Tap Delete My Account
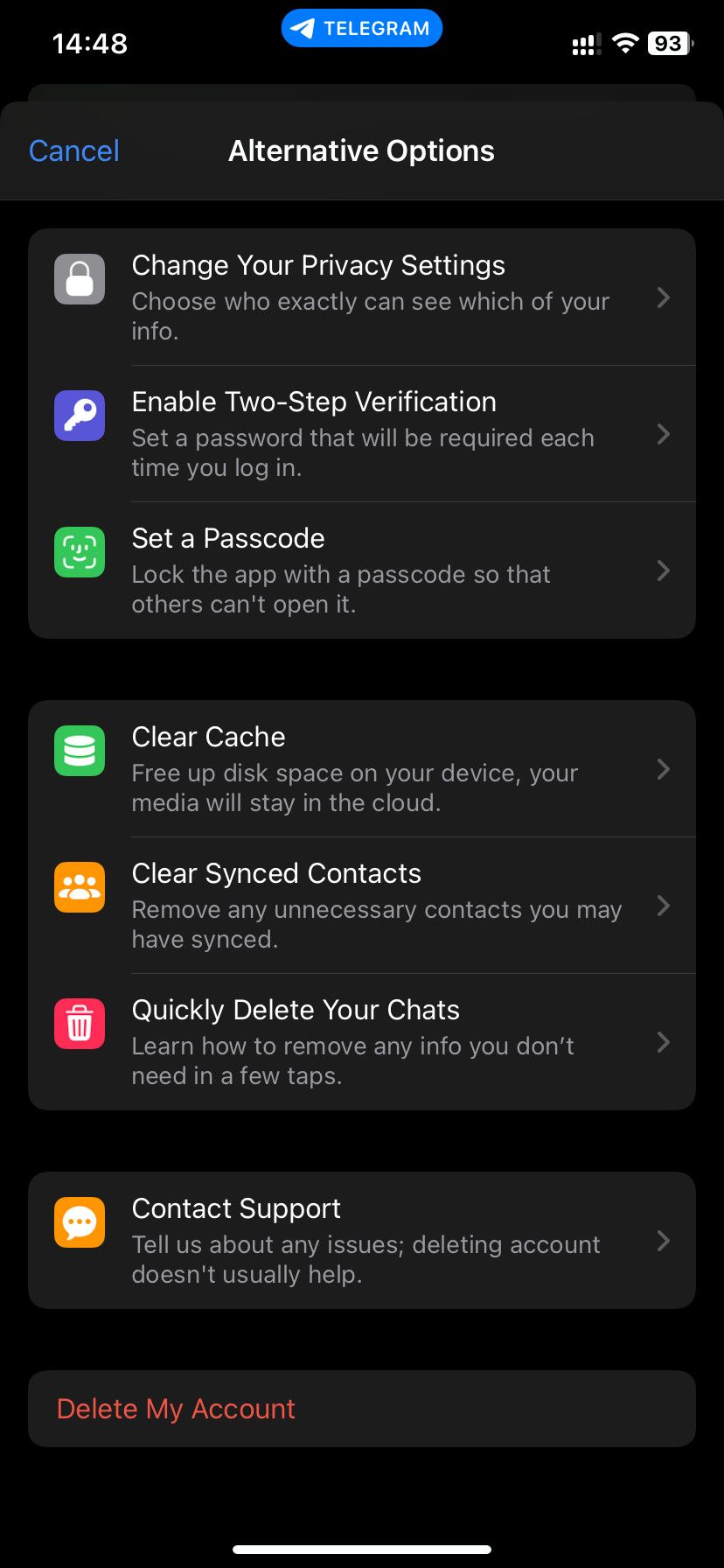Image resolution: width=724 pixels, height=1568 pixels. pos(176,1408)
